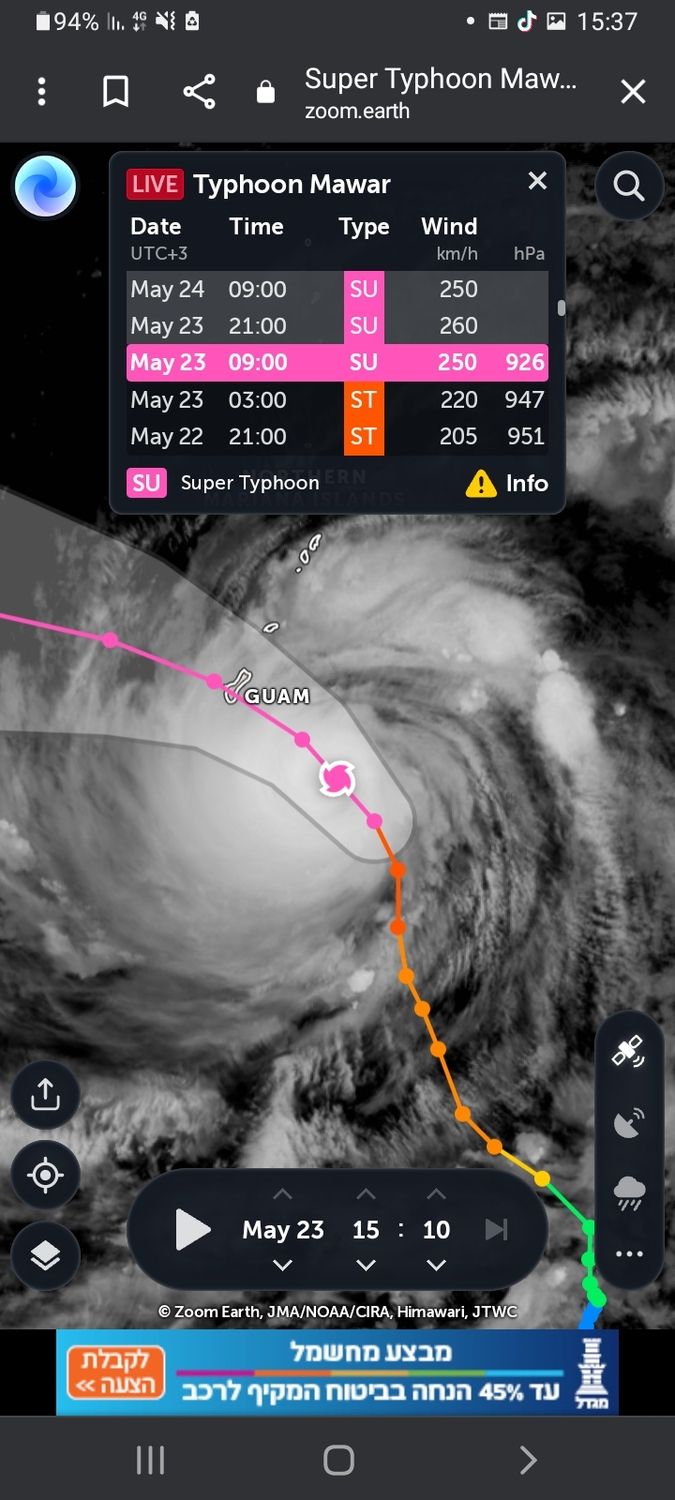Increase the hour above 15
The height and width of the screenshot is (1500, 675).
(366, 1194)
